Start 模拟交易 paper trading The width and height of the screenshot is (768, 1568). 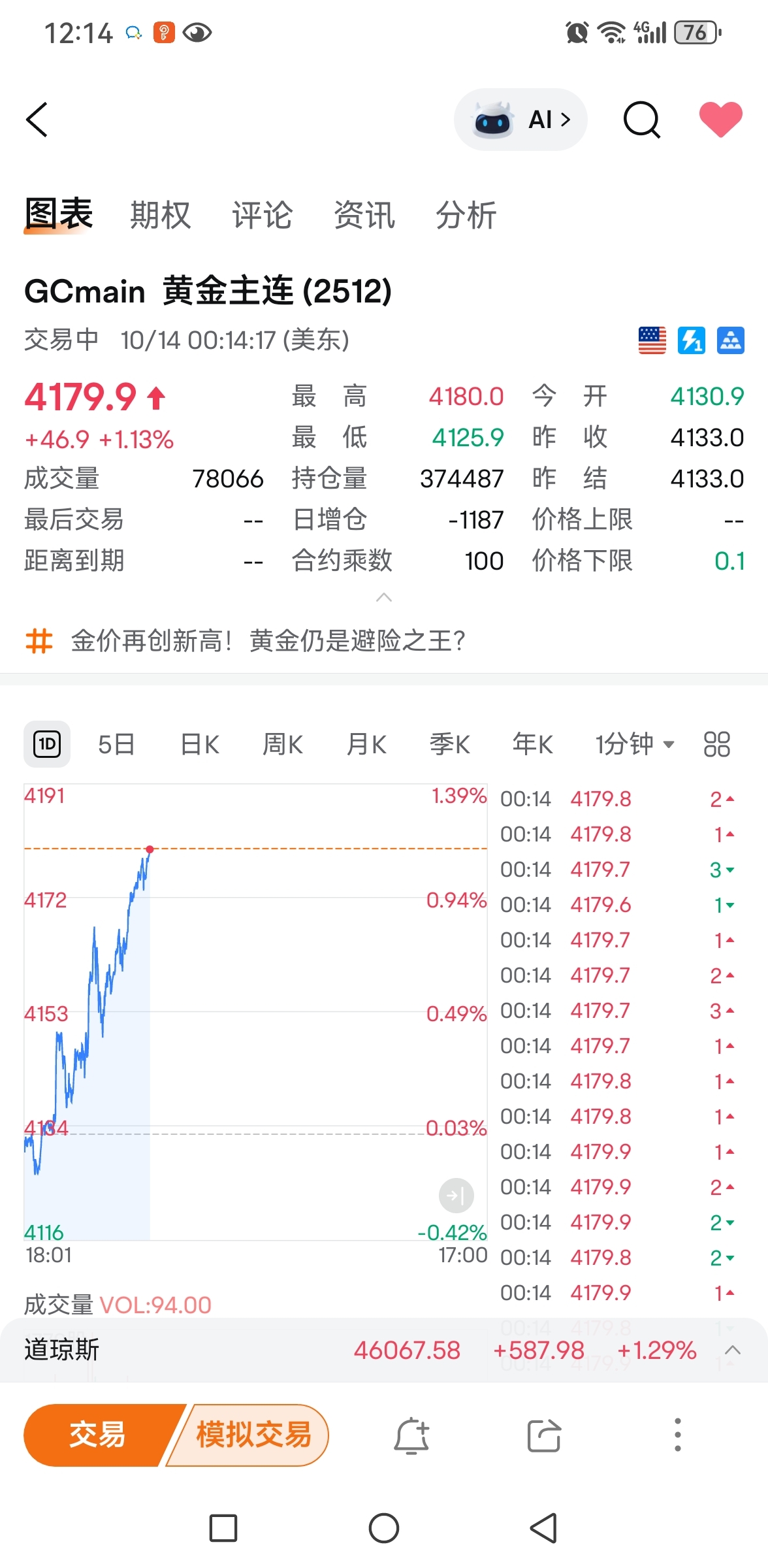coord(253,1435)
